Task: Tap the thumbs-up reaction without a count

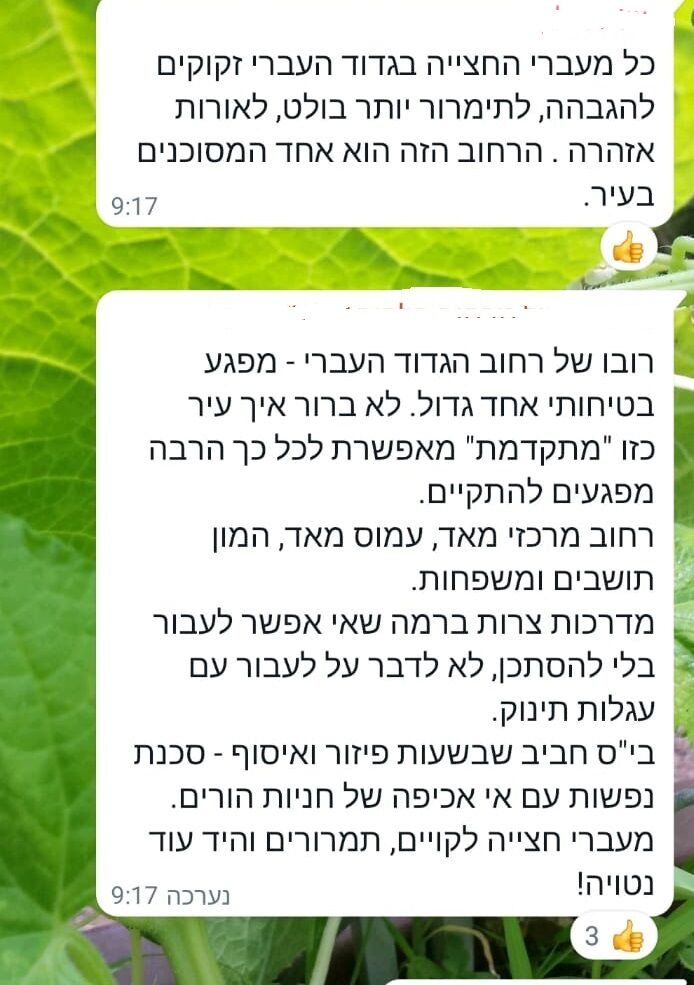Action: [x=628, y=247]
